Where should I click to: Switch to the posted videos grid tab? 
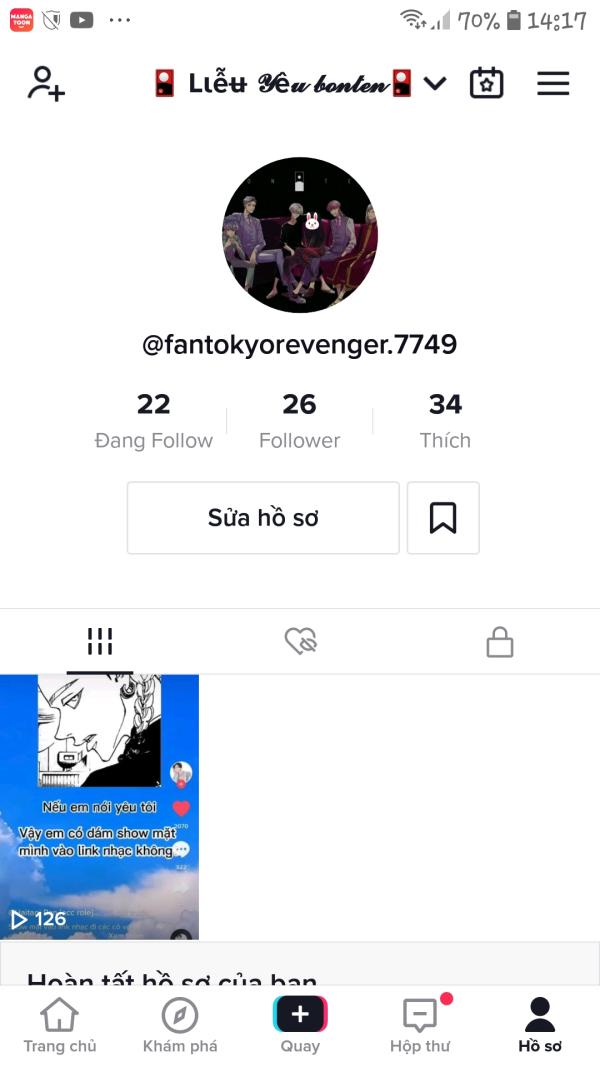(100, 642)
